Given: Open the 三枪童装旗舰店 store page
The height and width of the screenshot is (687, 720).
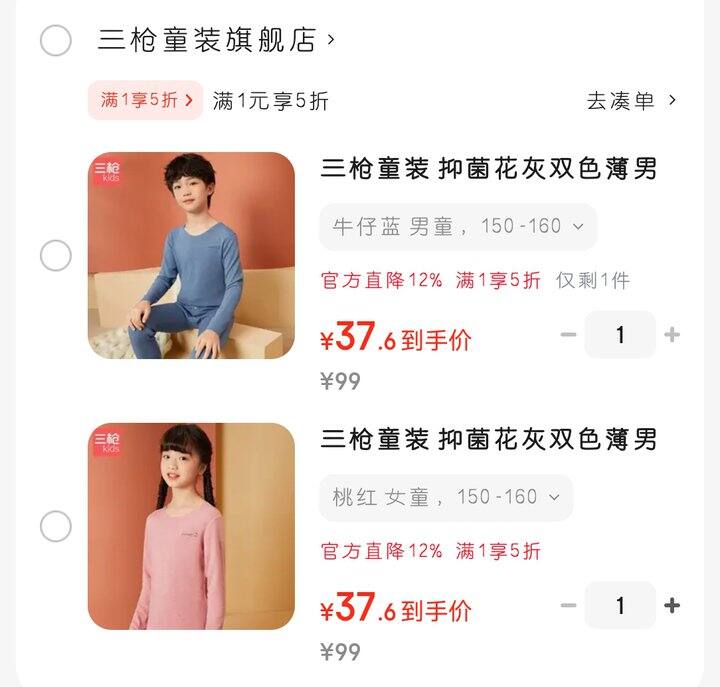Looking at the screenshot, I should click(215, 41).
